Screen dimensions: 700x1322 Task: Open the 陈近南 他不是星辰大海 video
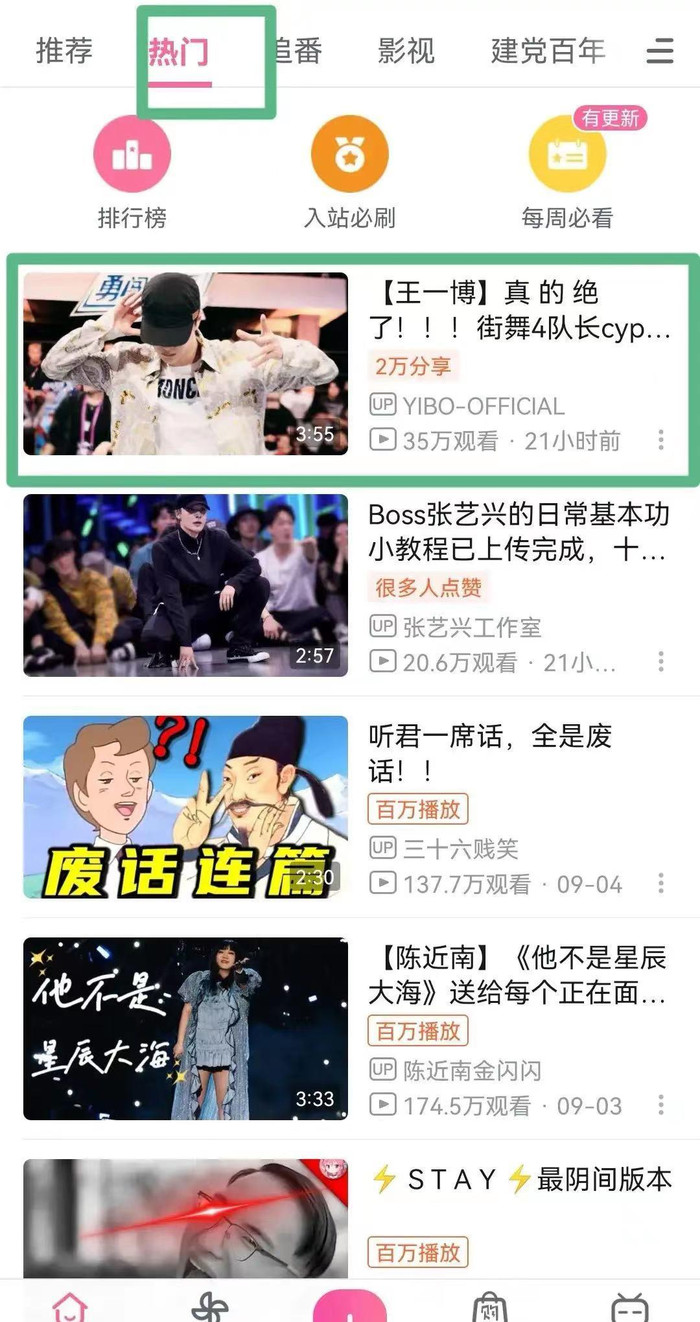[x=186, y=1028]
